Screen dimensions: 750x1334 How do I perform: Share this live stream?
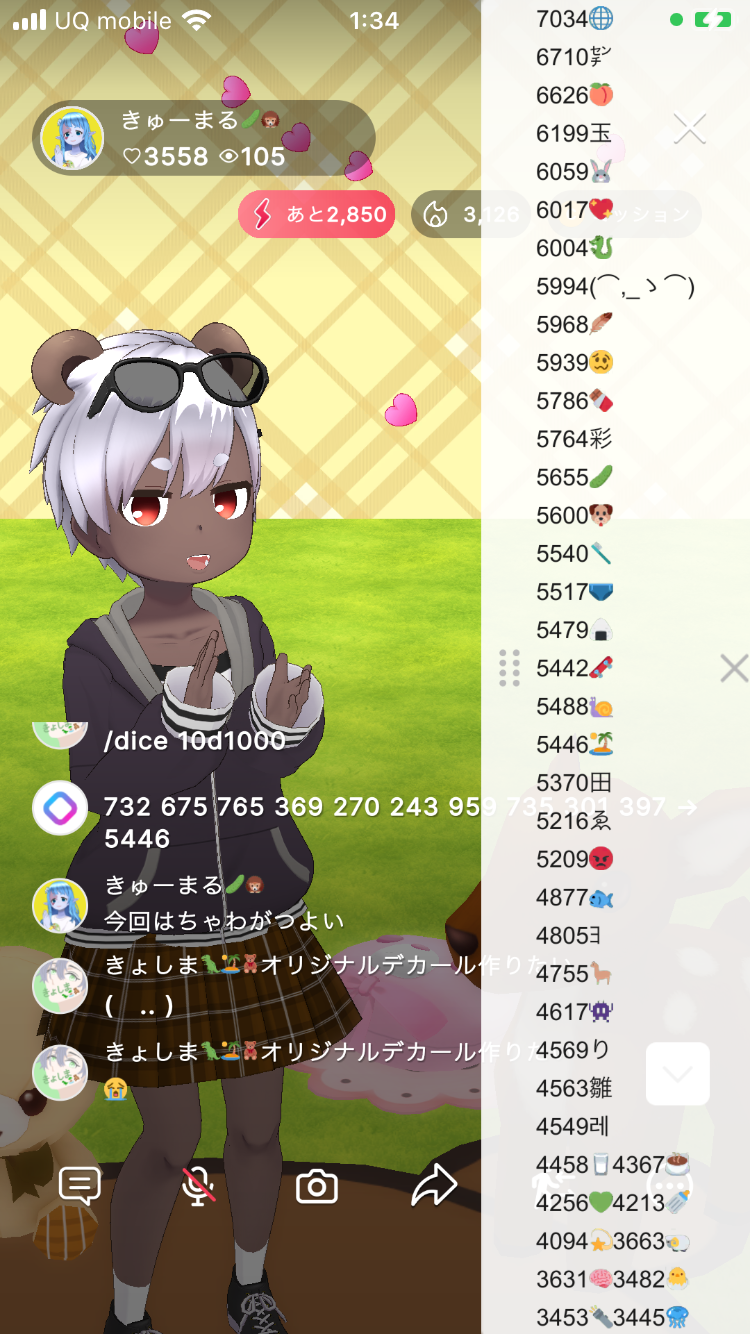coord(434,1187)
